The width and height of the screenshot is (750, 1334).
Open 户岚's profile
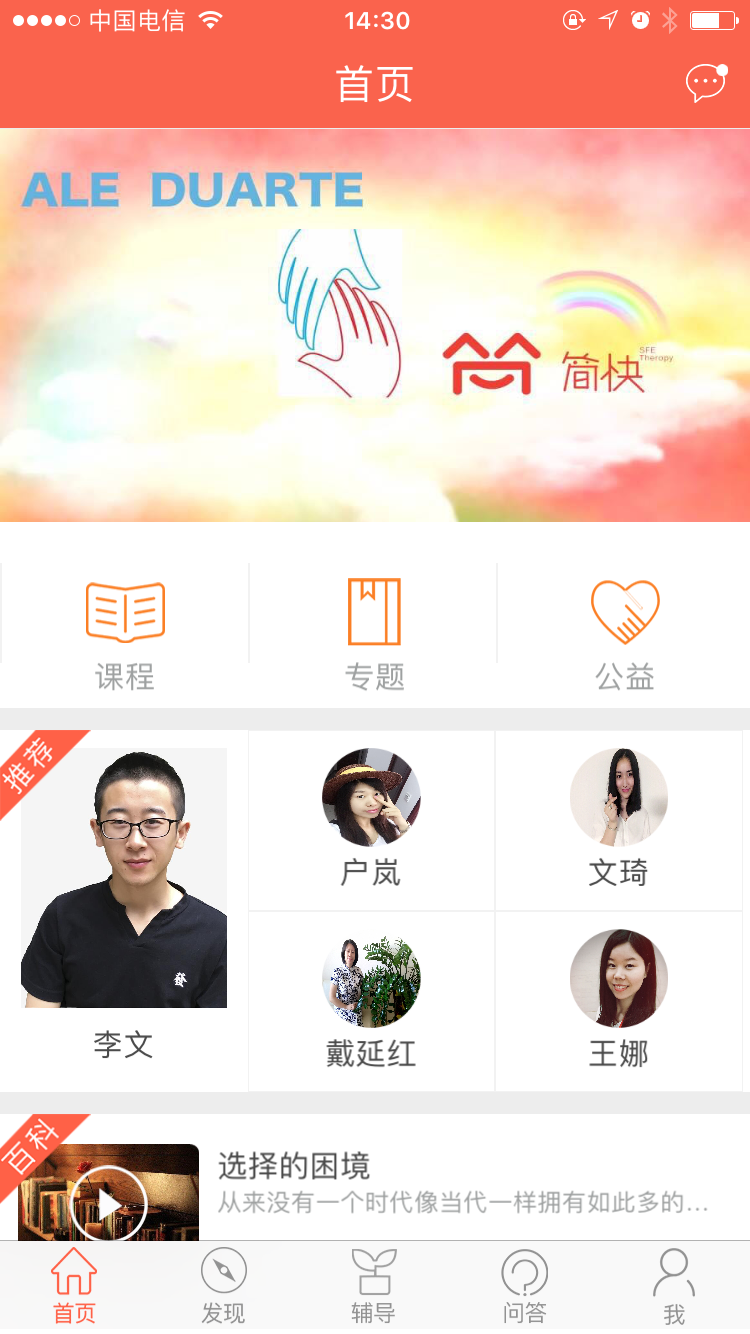click(371, 818)
